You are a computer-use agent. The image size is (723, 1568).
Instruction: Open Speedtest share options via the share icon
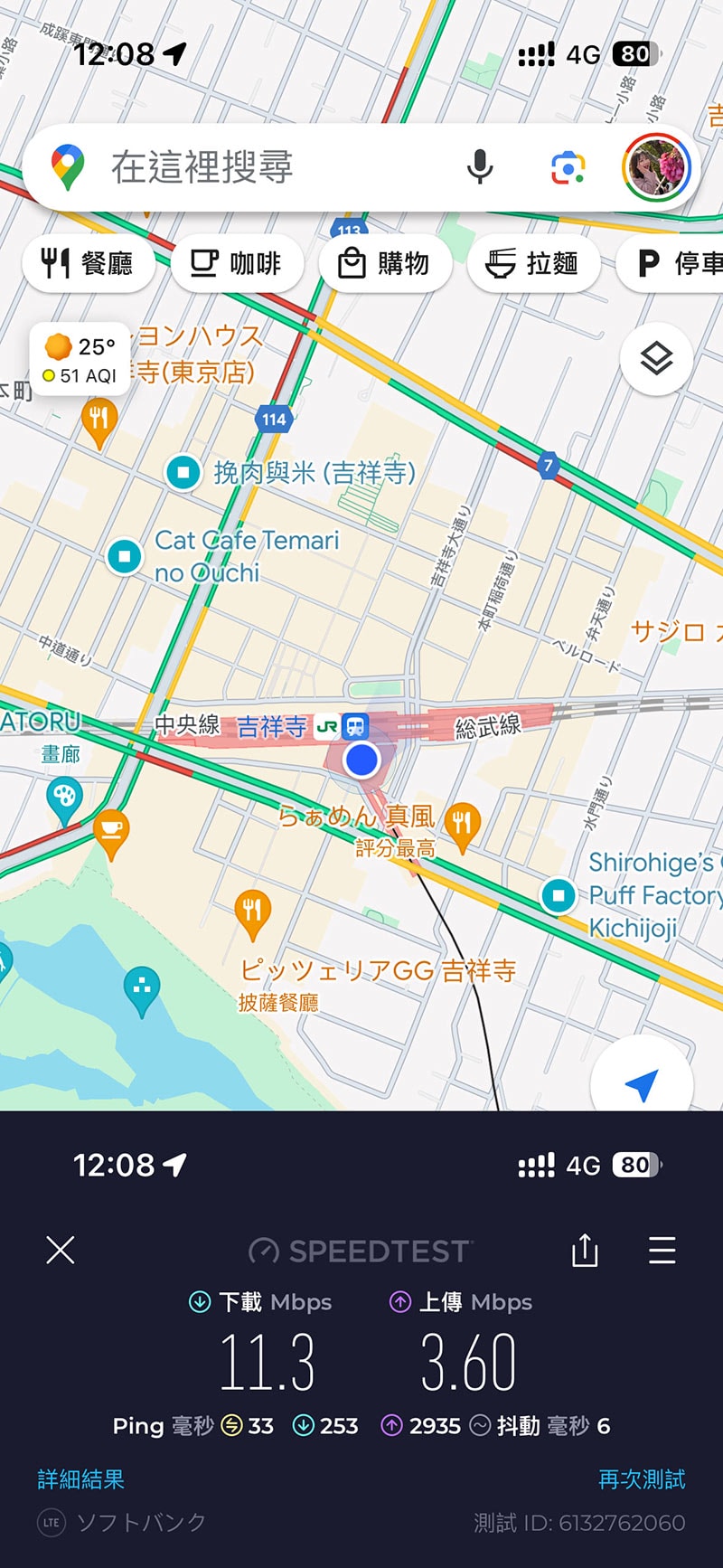[585, 1251]
